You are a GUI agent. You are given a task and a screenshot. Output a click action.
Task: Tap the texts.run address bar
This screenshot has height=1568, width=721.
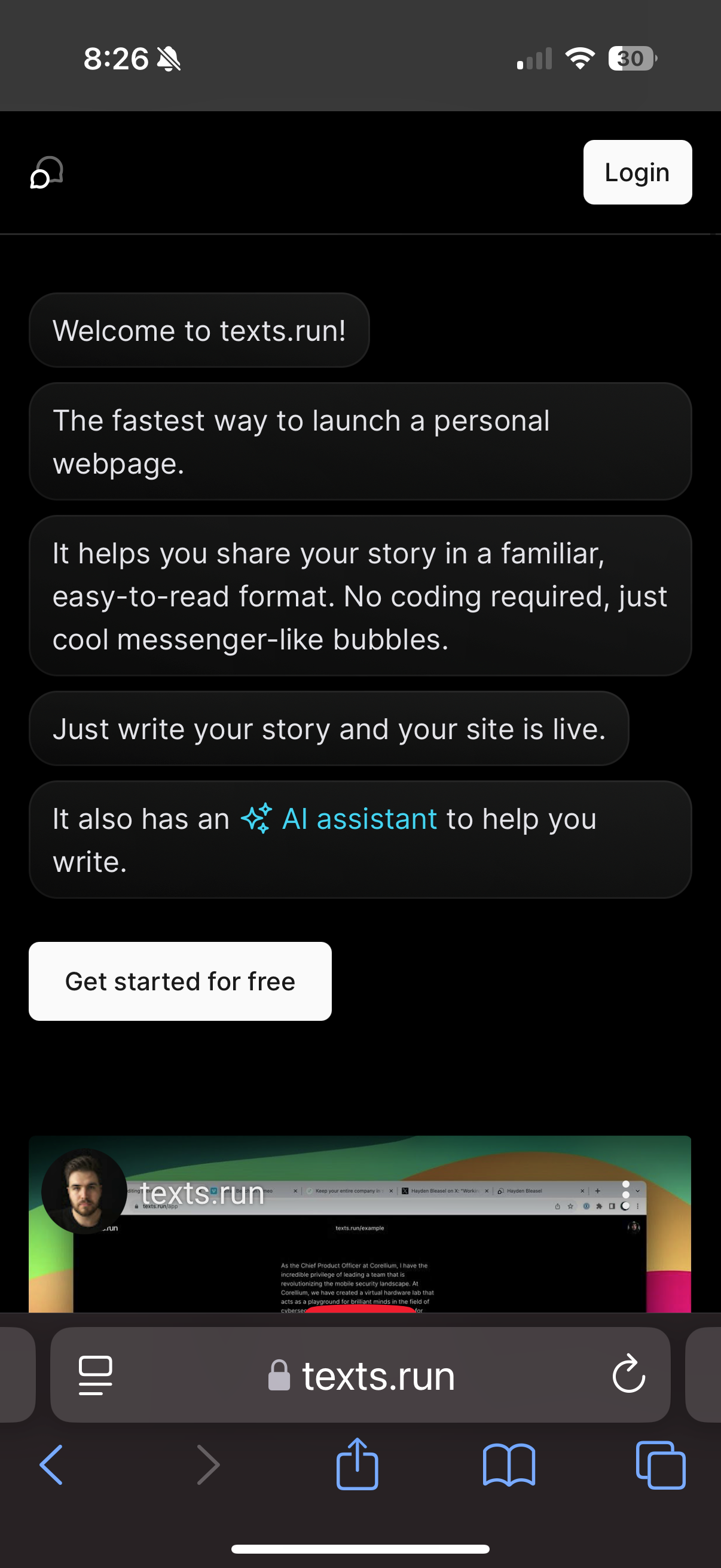360,1375
